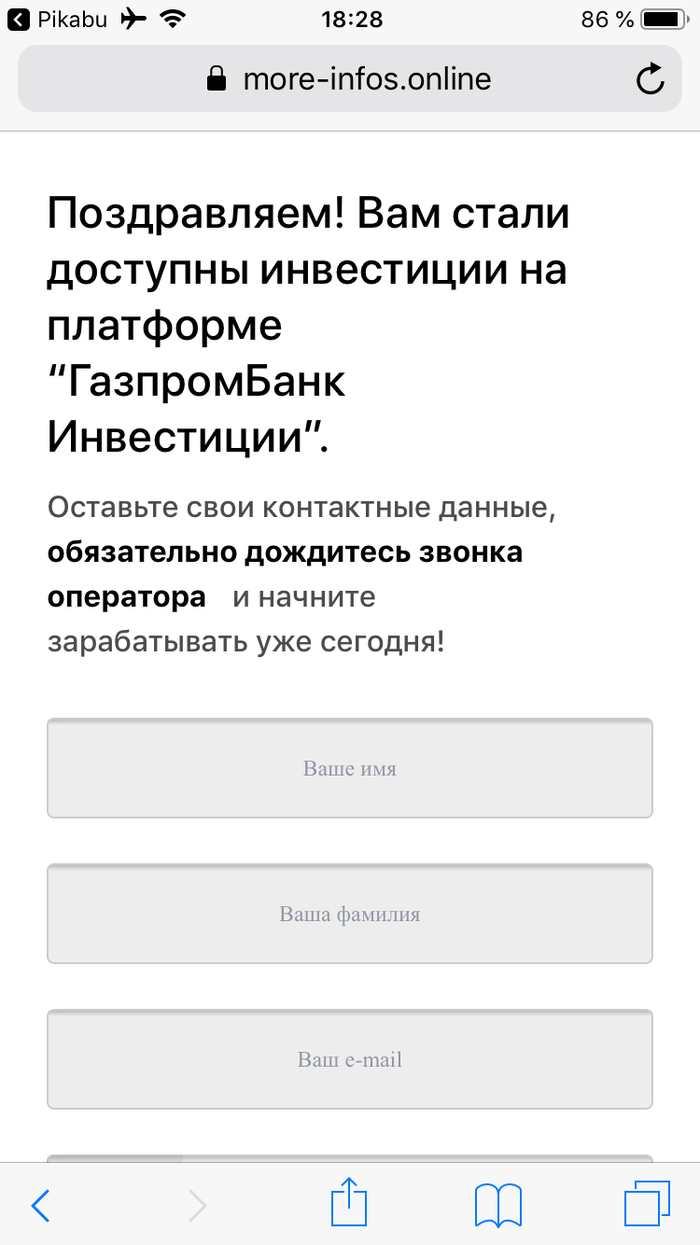Reload the page with the refresh icon
The image size is (700, 1245).
(650, 79)
